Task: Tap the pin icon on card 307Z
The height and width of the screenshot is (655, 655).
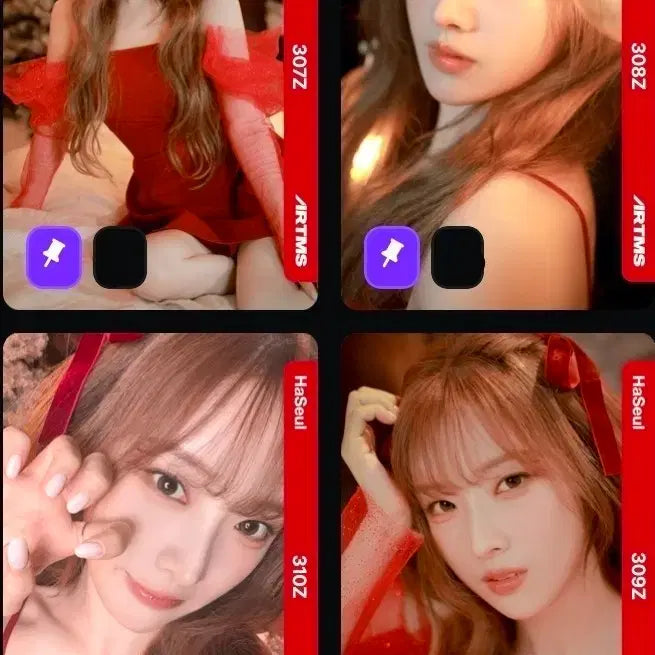Action: [x=53, y=257]
